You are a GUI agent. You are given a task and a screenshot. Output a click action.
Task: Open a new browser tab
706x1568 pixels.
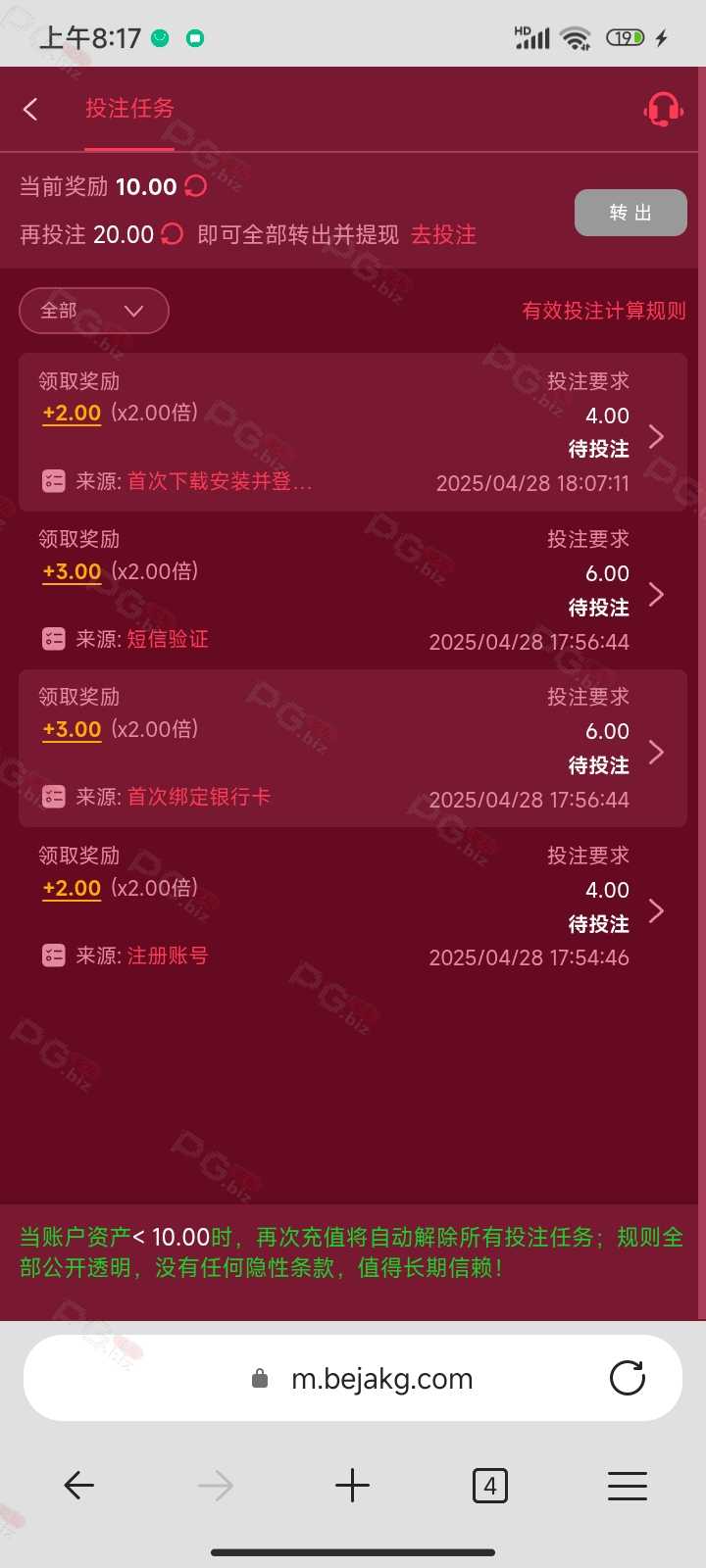coord(352,1487)
